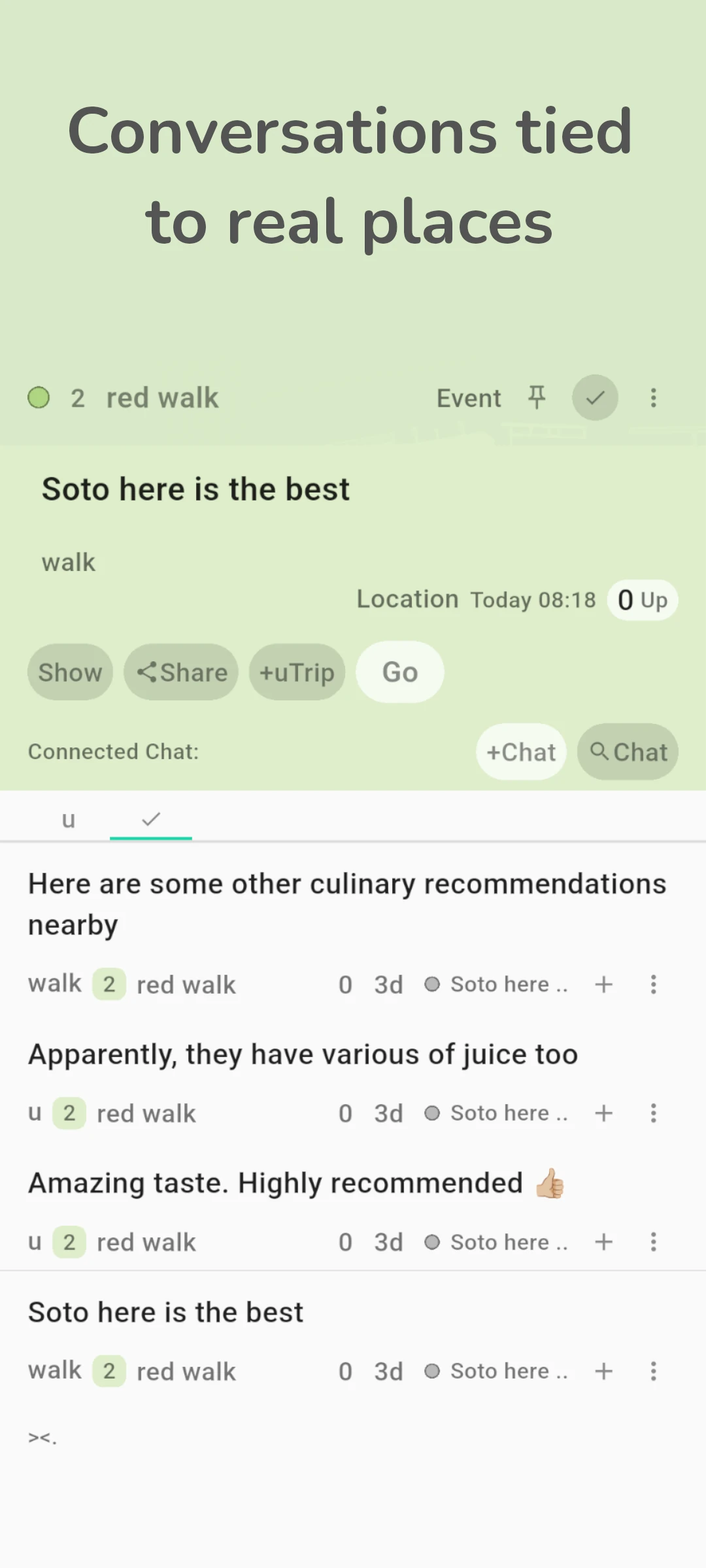Open the kebab menu on the event header

coord(653,397)
